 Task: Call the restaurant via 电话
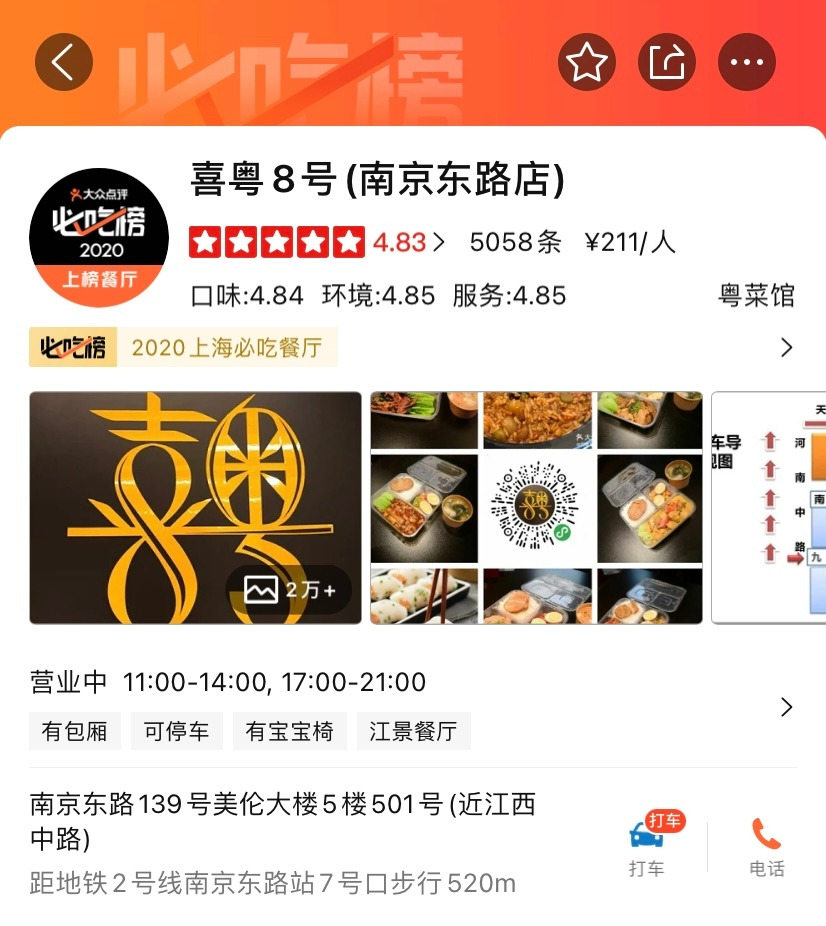point(767,847)
